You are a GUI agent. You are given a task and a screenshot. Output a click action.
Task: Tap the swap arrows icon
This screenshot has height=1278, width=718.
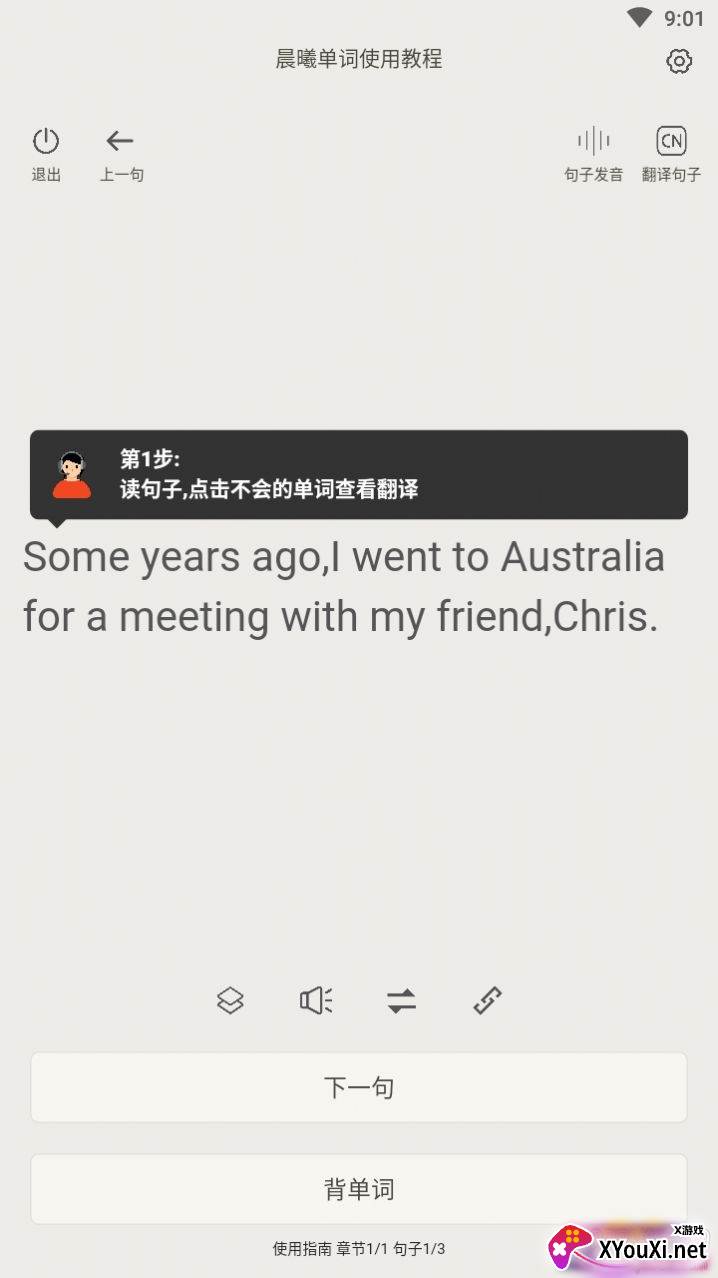point(401,1000)
